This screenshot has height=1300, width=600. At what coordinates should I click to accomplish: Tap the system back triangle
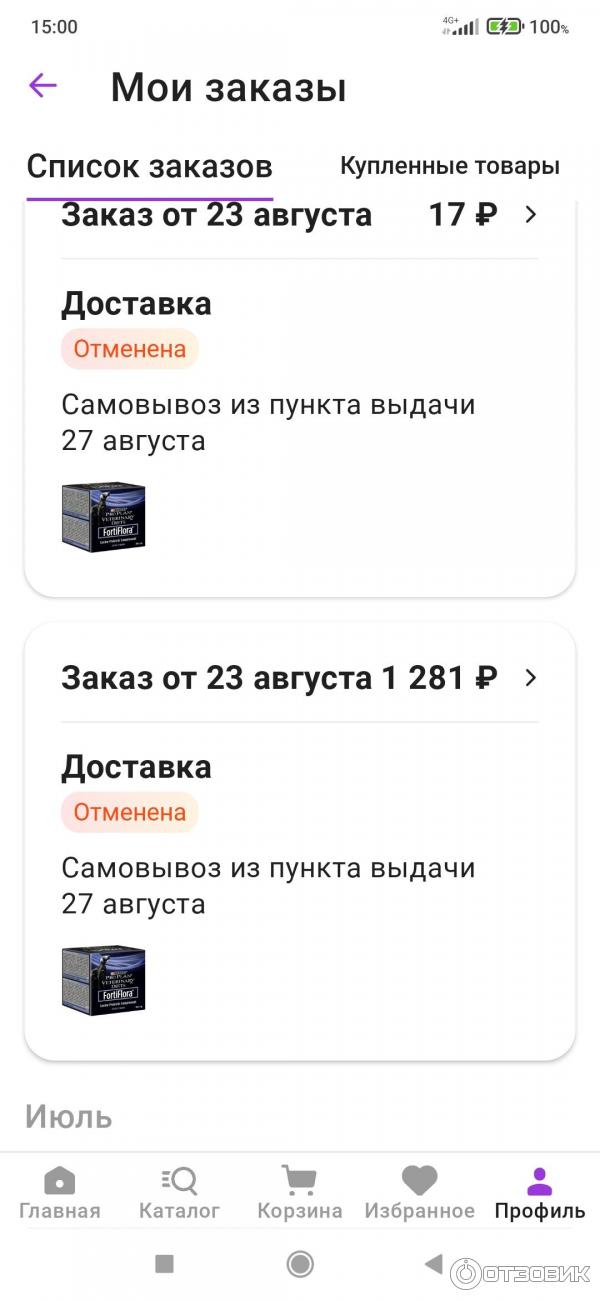[x=433, y=1264]
